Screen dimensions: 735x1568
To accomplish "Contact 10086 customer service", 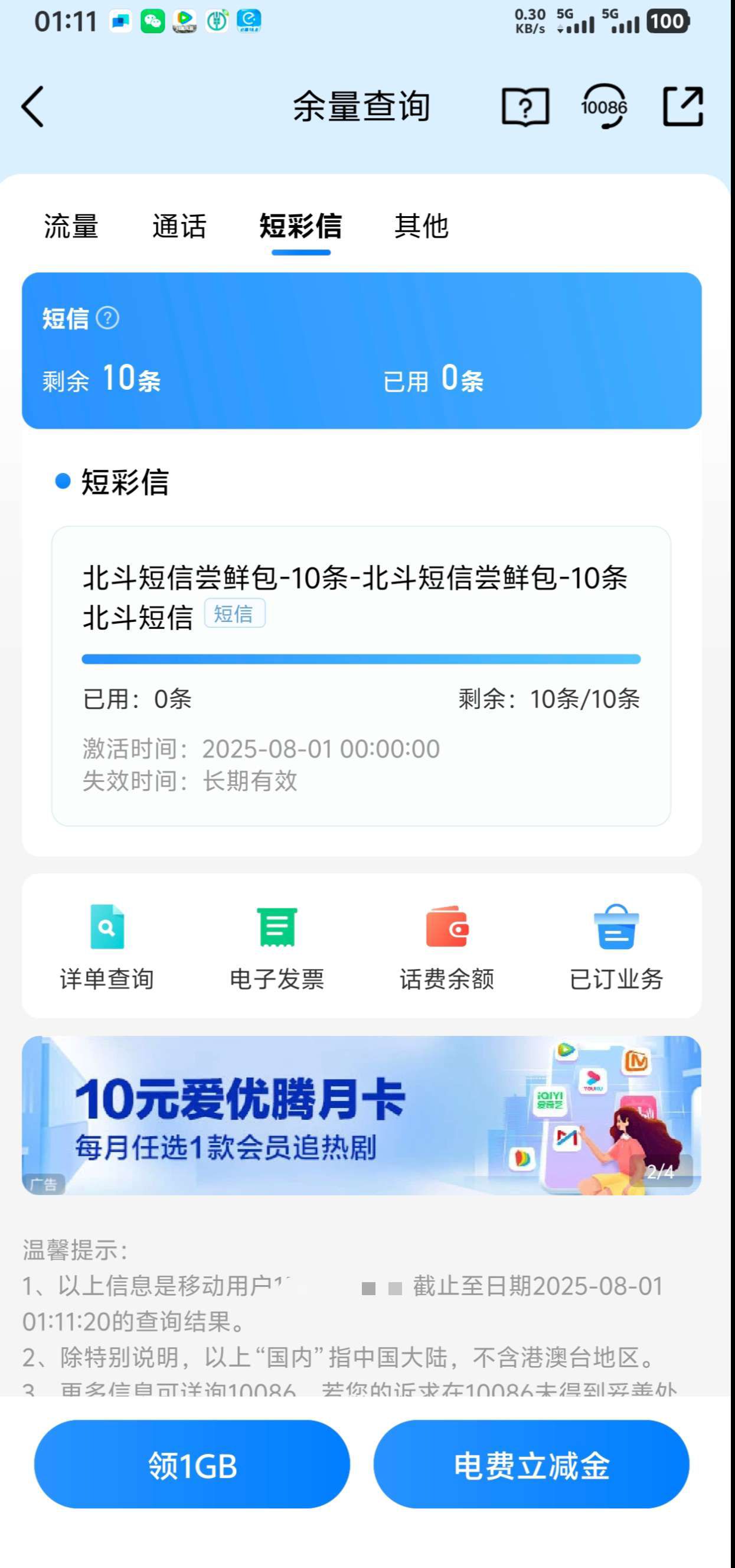I will 603,106.
